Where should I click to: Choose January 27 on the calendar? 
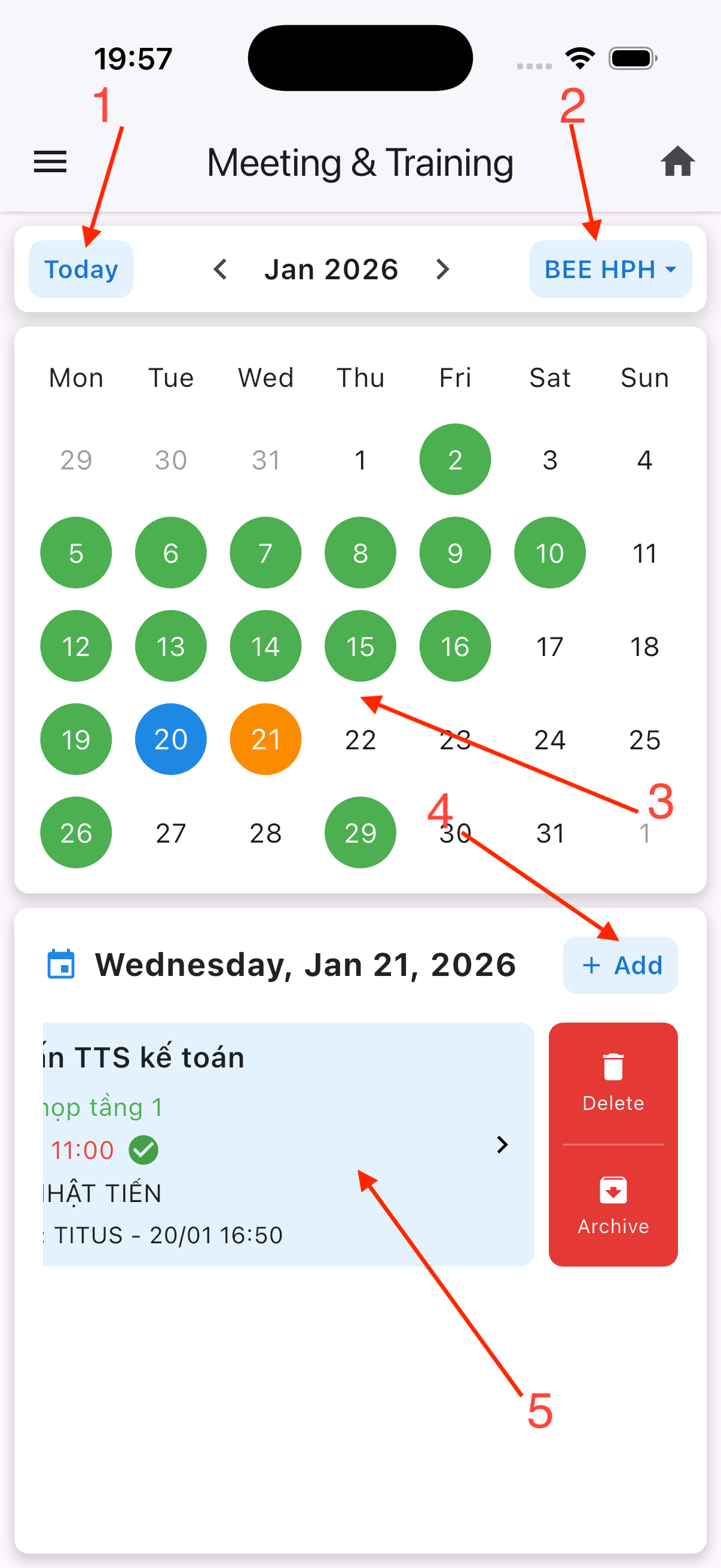(170, 832)
